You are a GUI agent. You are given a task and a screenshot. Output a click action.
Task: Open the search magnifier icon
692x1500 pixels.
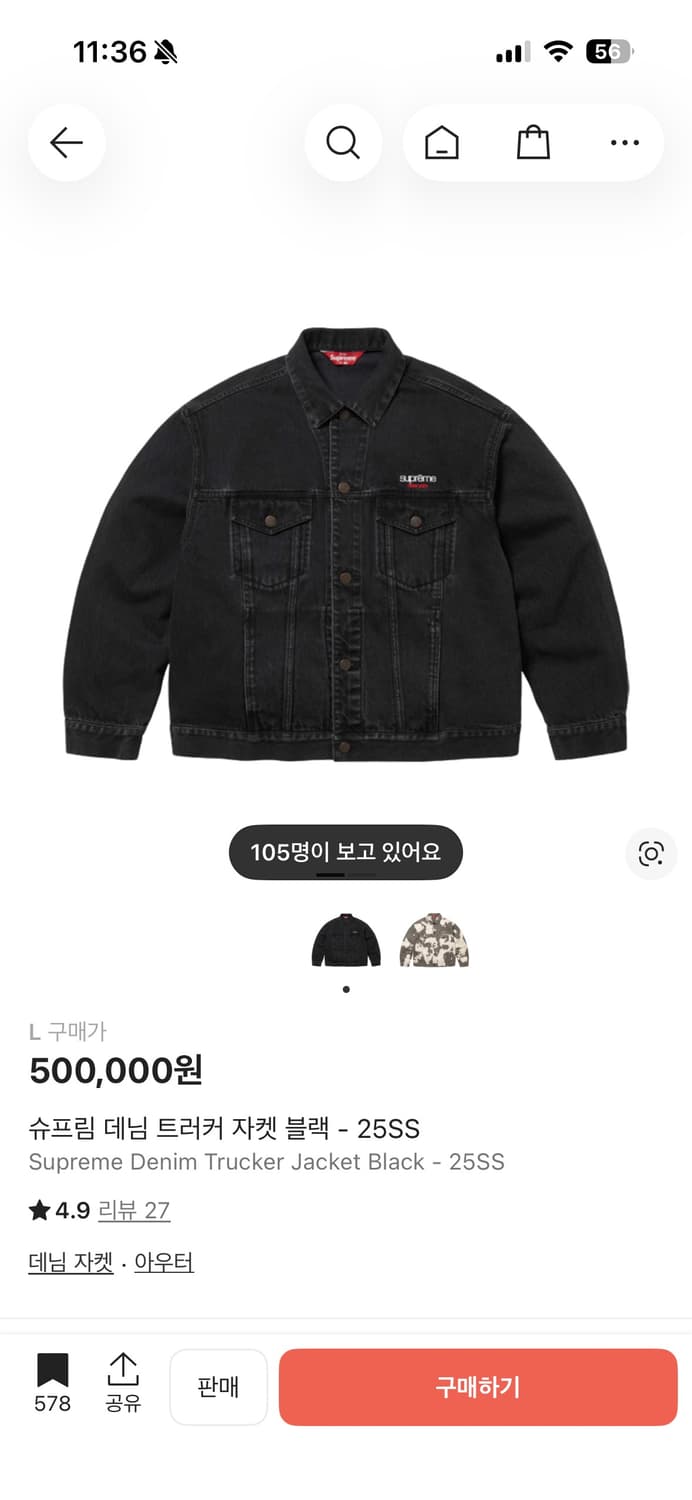click(x=343, y=143)
